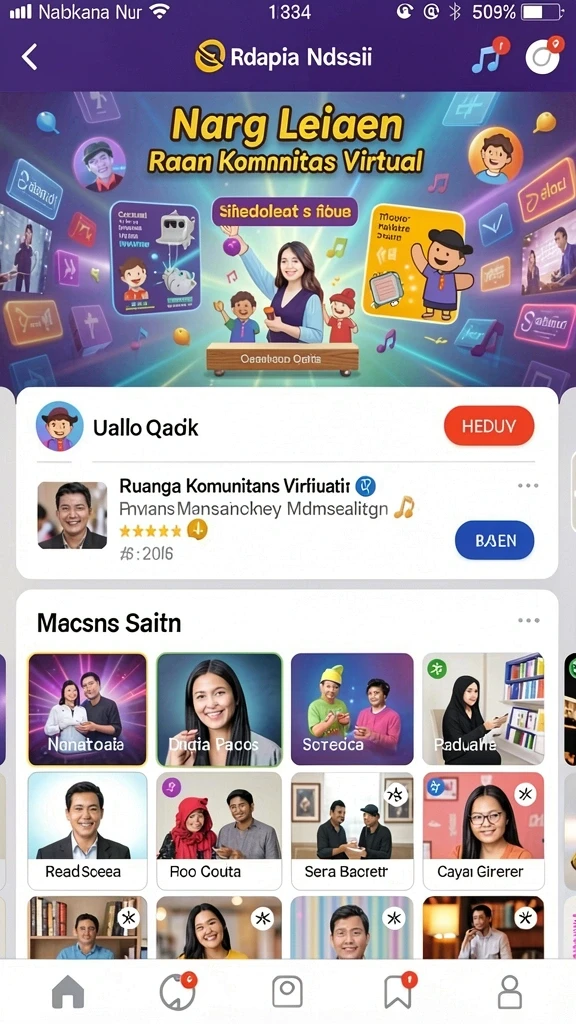576x1024 pixels.
Task: Tap the red HEDUV button
Action: [488, 426]
